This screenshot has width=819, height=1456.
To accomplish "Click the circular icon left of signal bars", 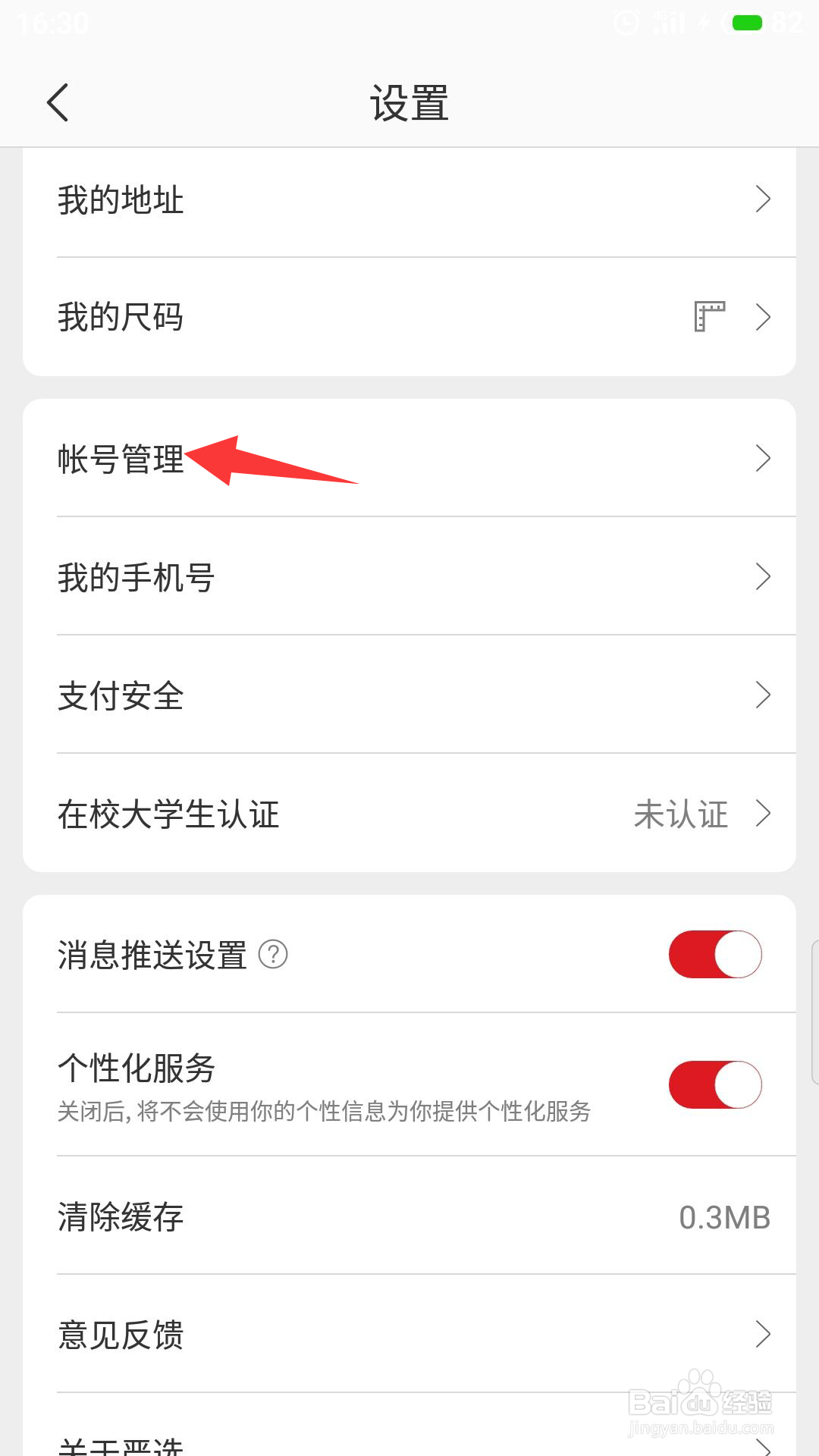I will (x=625, y=23).
